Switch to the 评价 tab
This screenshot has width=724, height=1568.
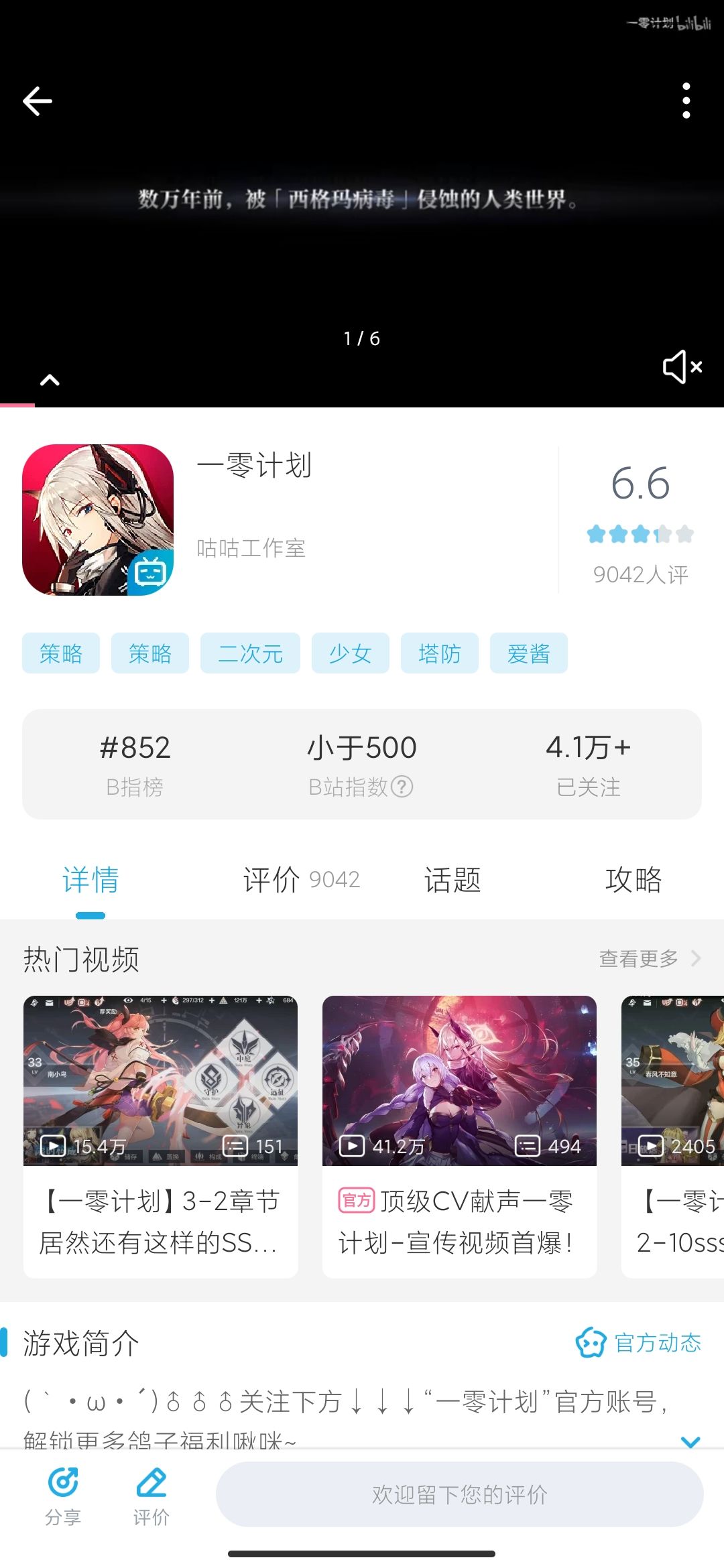click(301, 880)
